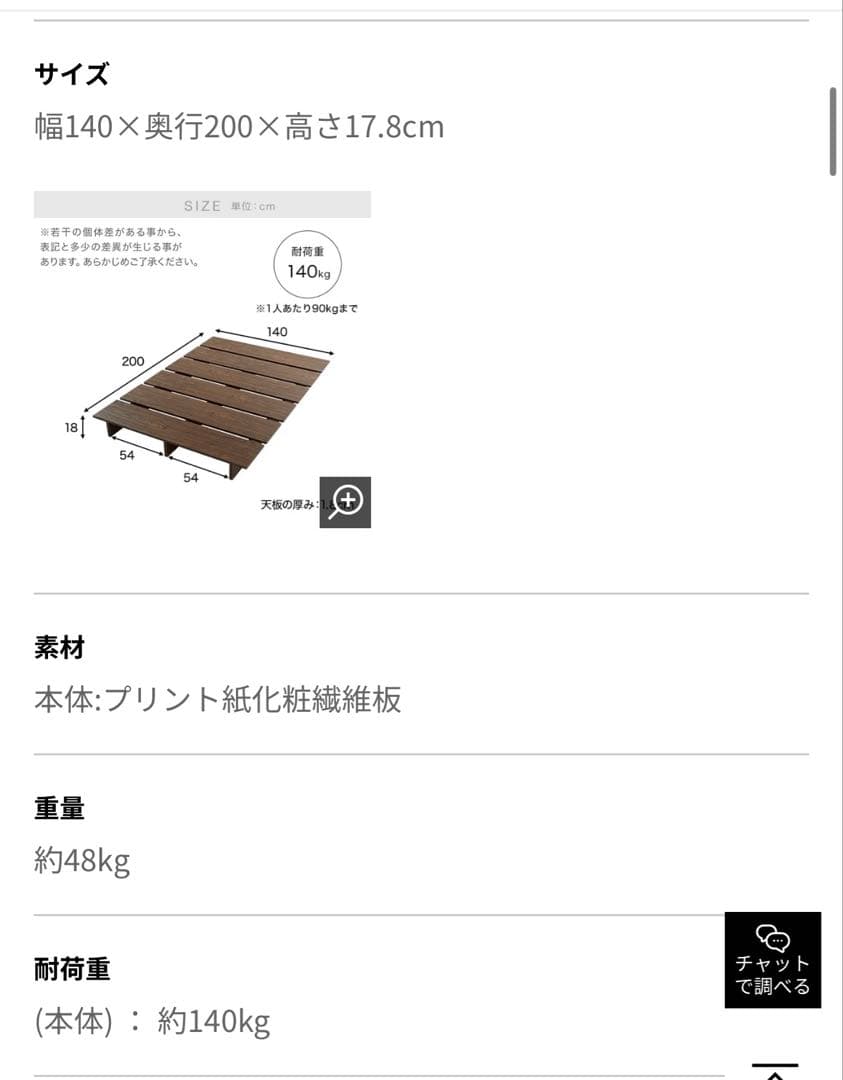The width and height of the screenshot is (843, 1080).
Task: Click the (本体)：約140kg load capacity text
Action: pos(149,1022)
